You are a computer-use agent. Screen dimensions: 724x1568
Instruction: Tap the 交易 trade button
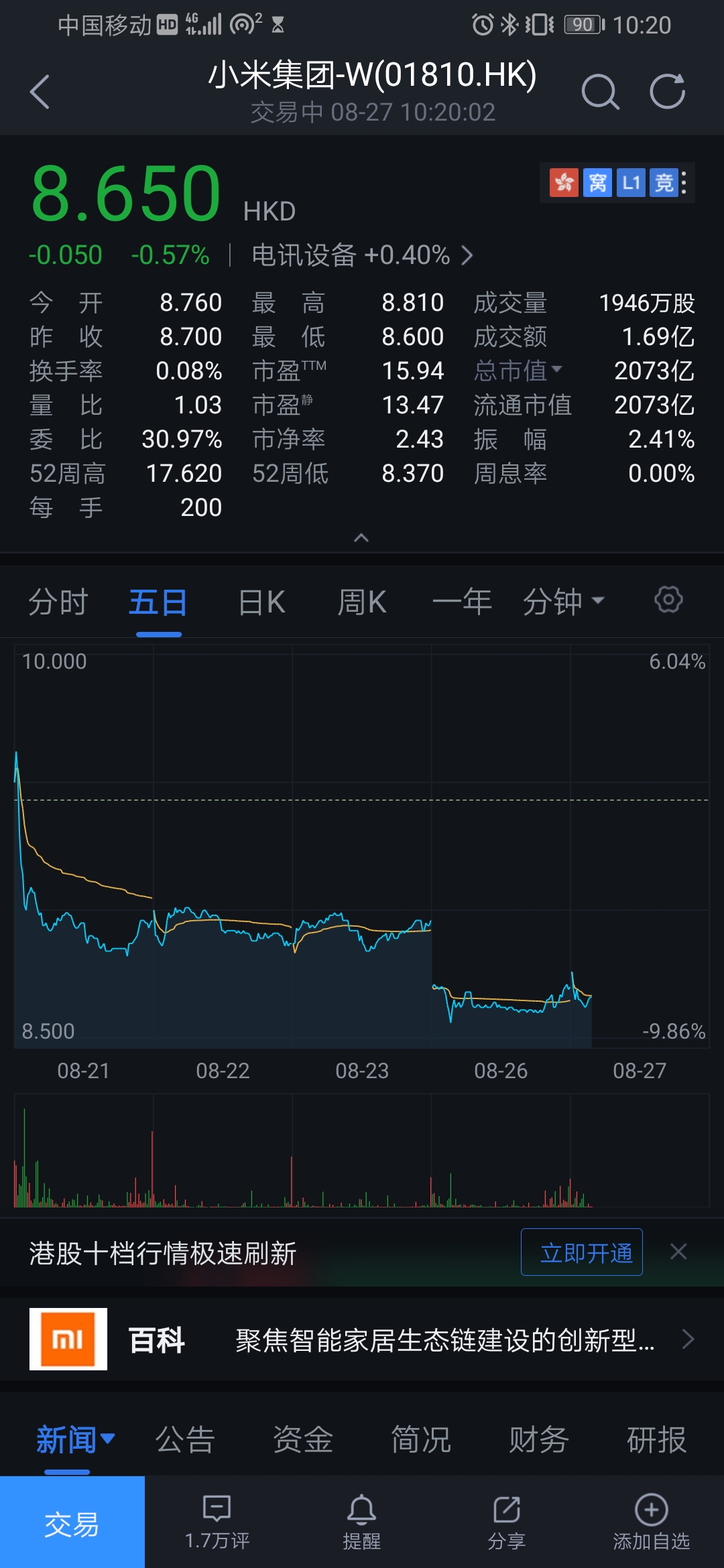click(x=72, y=1522)
